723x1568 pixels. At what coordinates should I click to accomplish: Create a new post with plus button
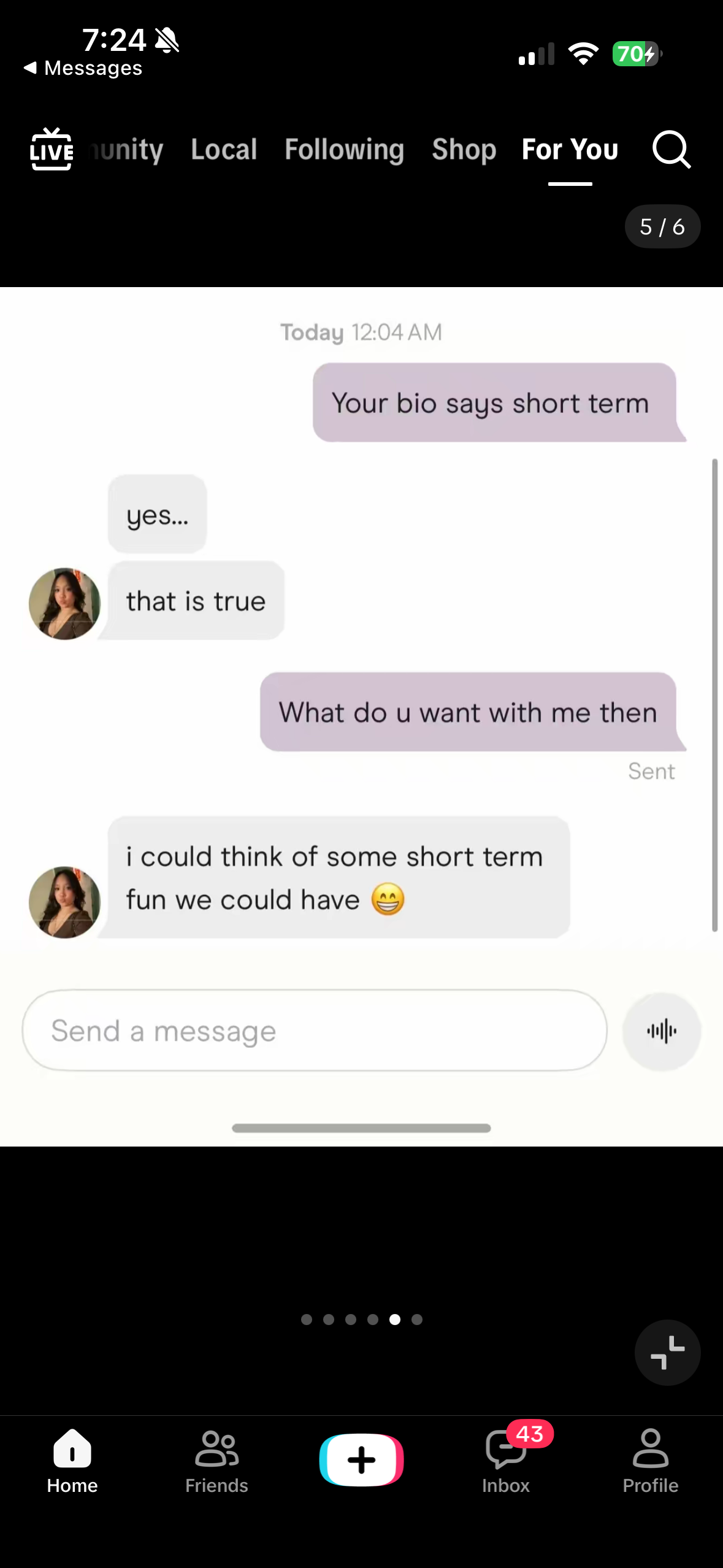click(x=361, y=1459)
